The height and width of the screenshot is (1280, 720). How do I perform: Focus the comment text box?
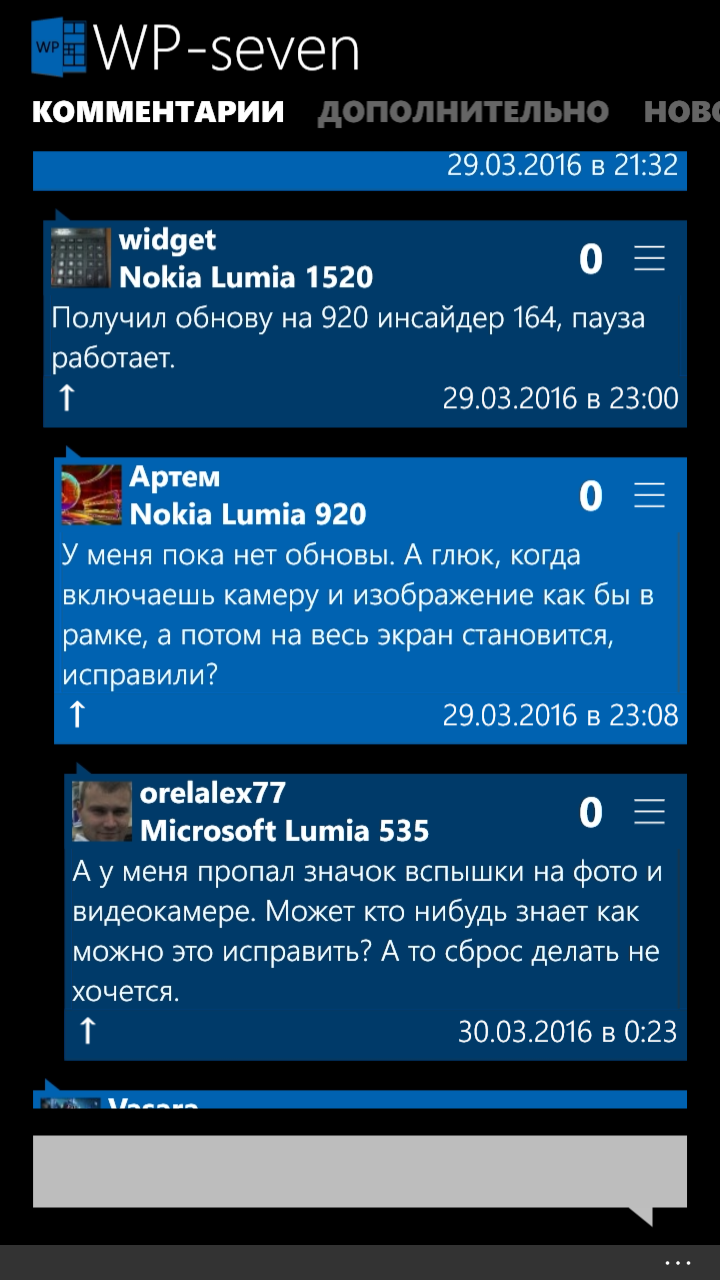[x=360, y=1171]
